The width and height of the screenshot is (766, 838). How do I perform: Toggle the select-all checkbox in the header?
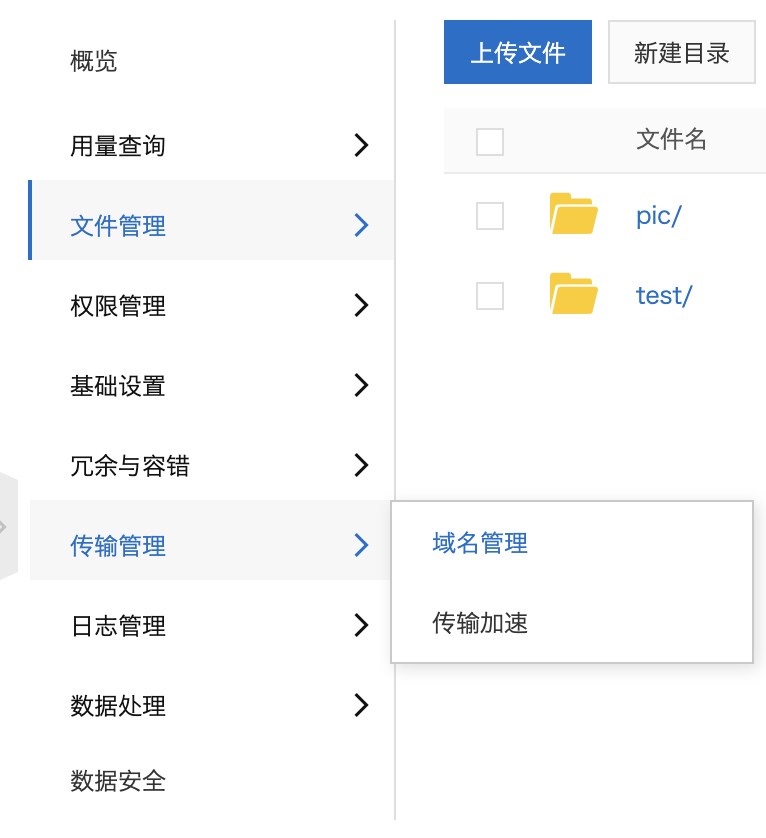click(489, 141)
